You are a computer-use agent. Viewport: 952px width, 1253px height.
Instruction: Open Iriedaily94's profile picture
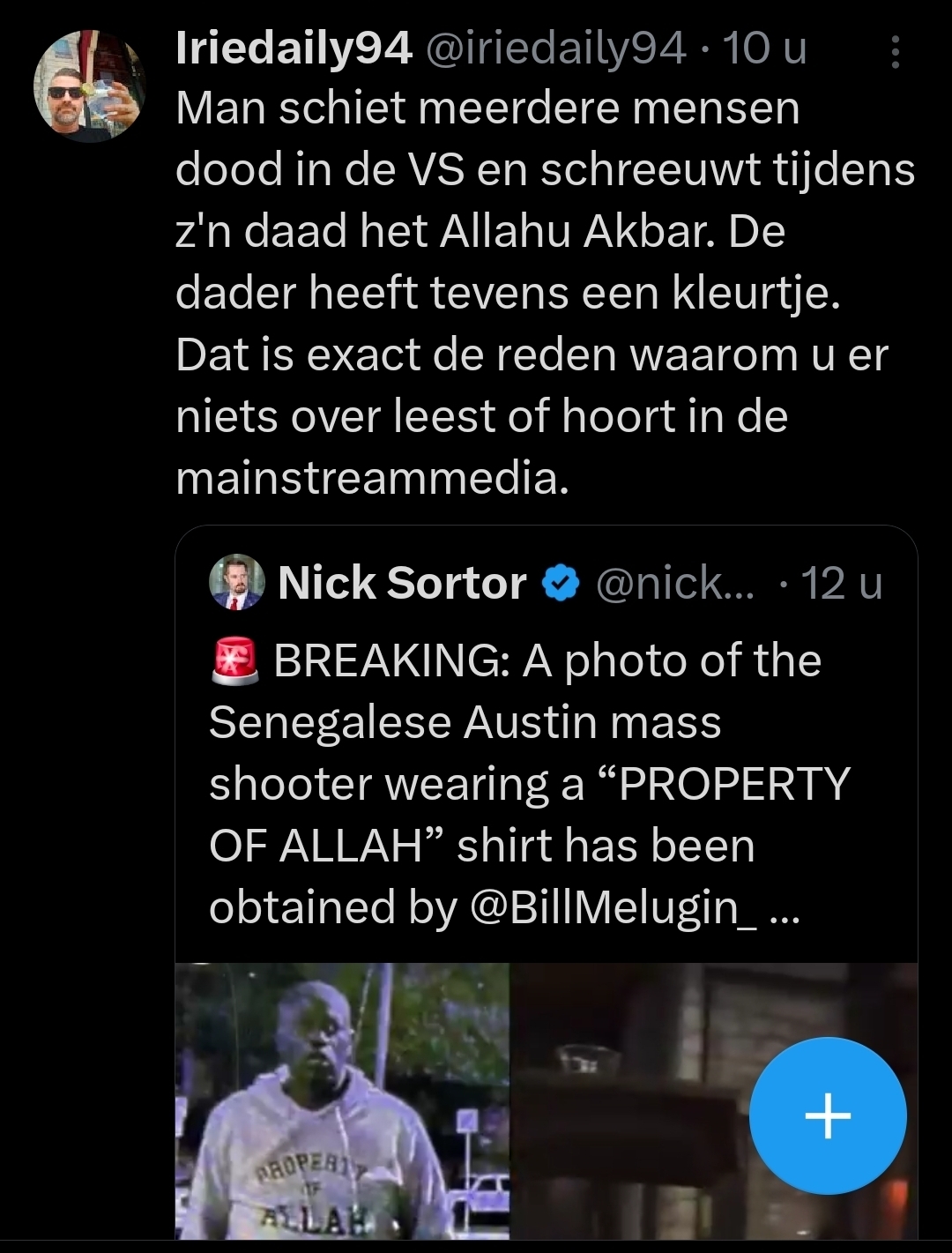click(x=88, y=86)
